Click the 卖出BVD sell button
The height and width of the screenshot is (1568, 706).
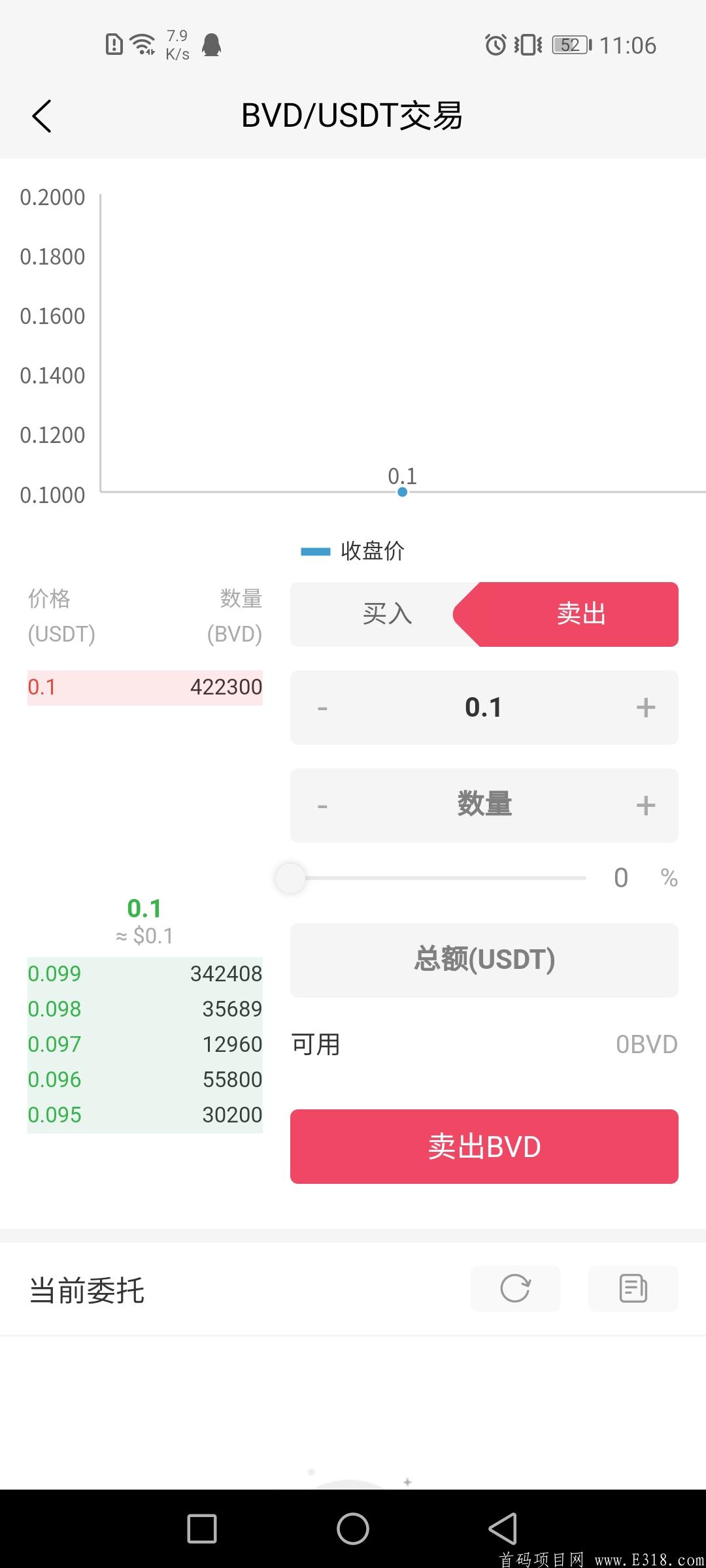pos(484,1147)
